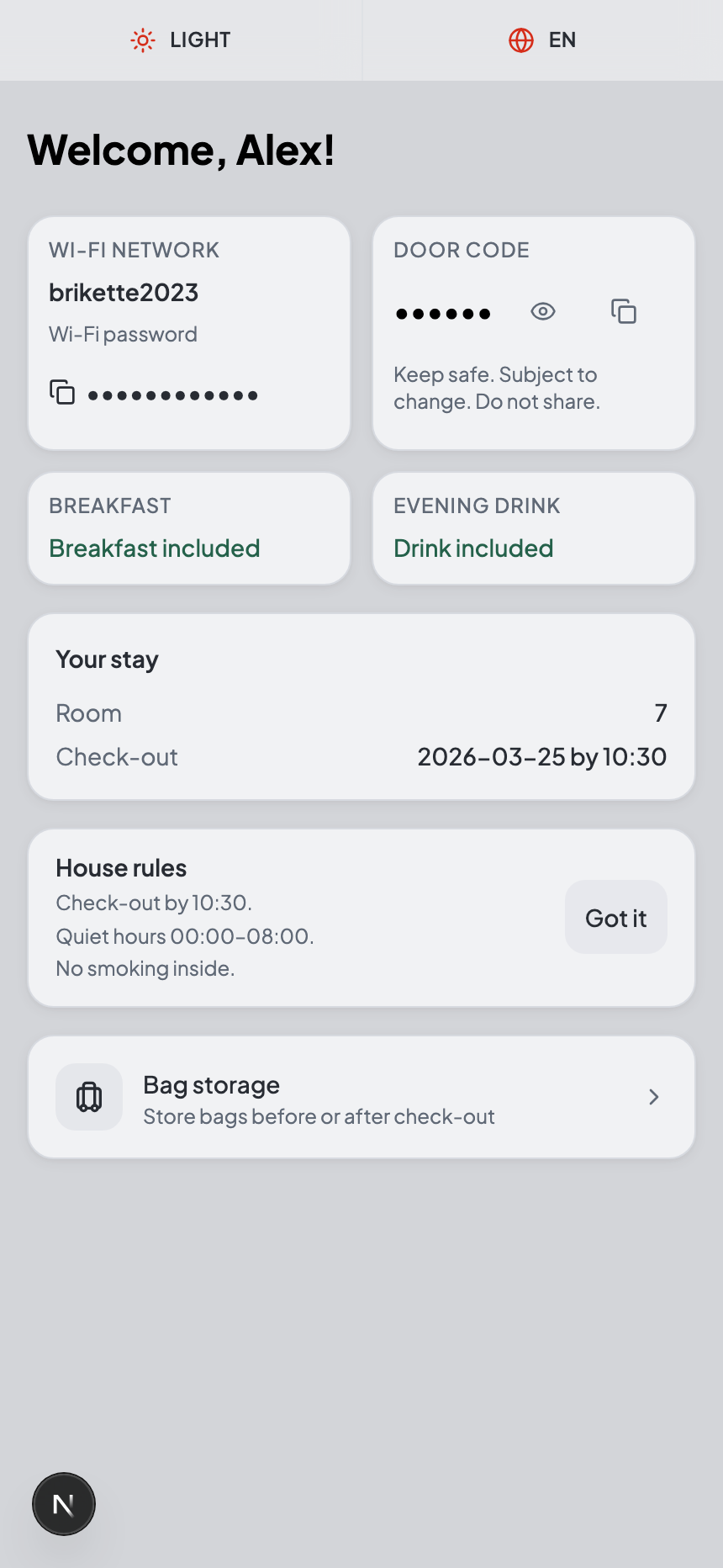Click the dotted door code display
Image resolution: width=723 pixels, height=1568 pixels.
[x=443, y=311]
